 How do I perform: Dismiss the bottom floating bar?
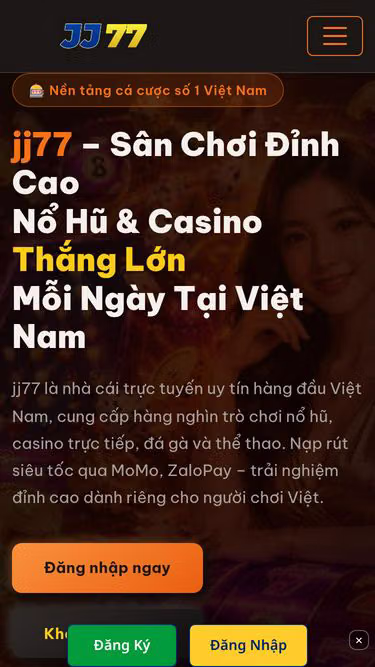click(x=359, y=640)
